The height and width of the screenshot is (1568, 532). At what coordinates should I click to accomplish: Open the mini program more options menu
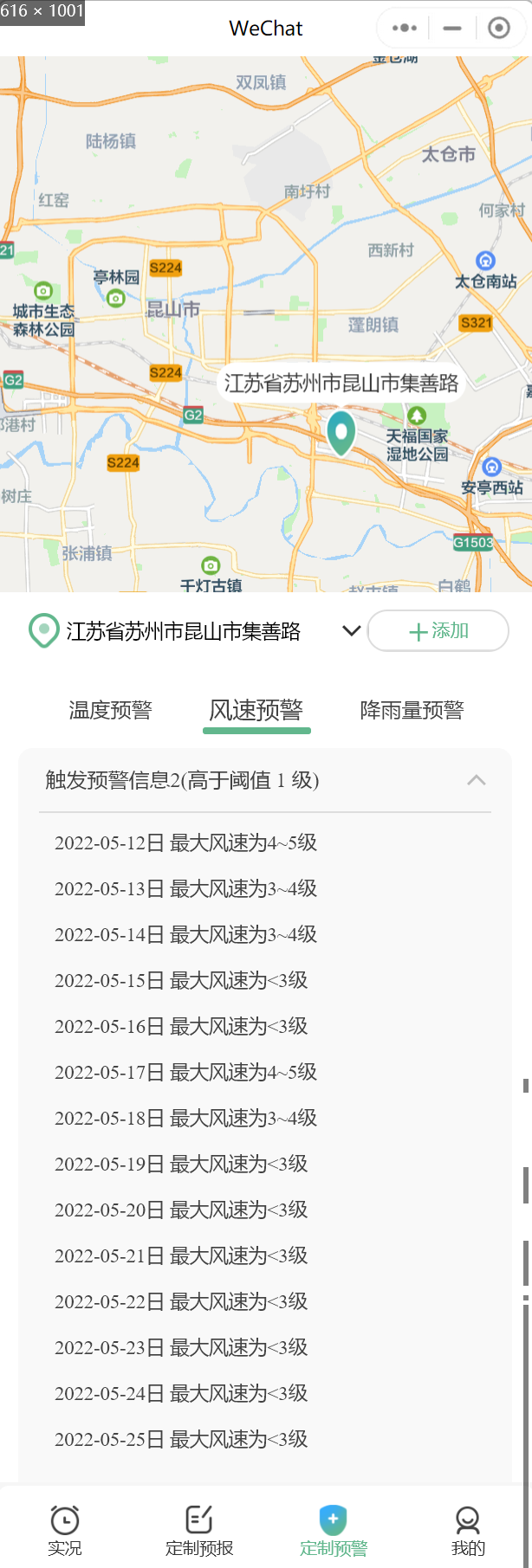pos(405,29)
